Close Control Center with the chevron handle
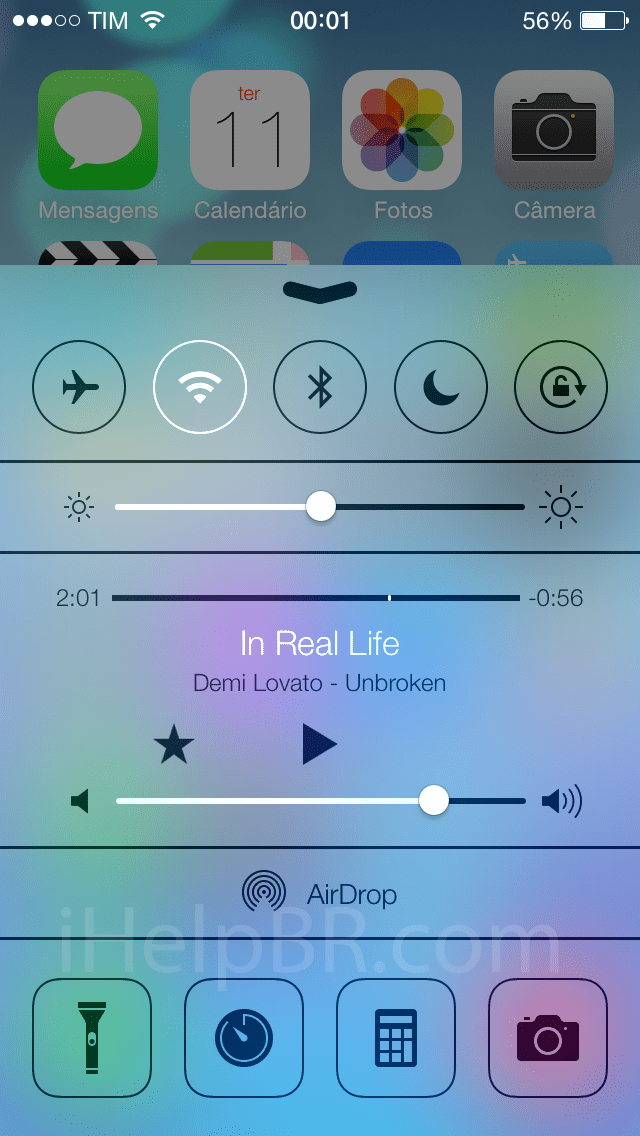Image resolution: width=640 pixels, height=1136 pixels. tap(320, 291)
